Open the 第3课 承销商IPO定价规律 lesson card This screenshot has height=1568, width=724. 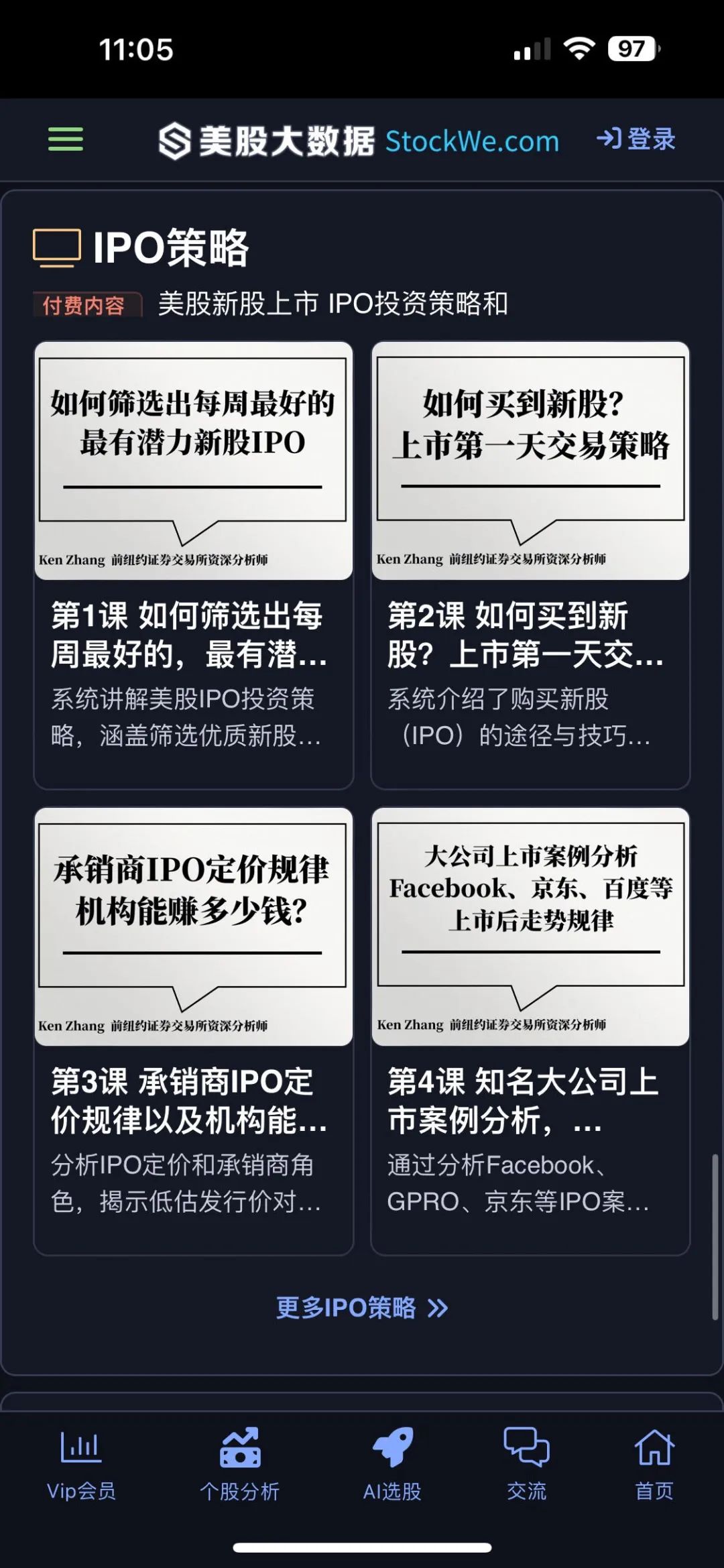click(194, 1031)
